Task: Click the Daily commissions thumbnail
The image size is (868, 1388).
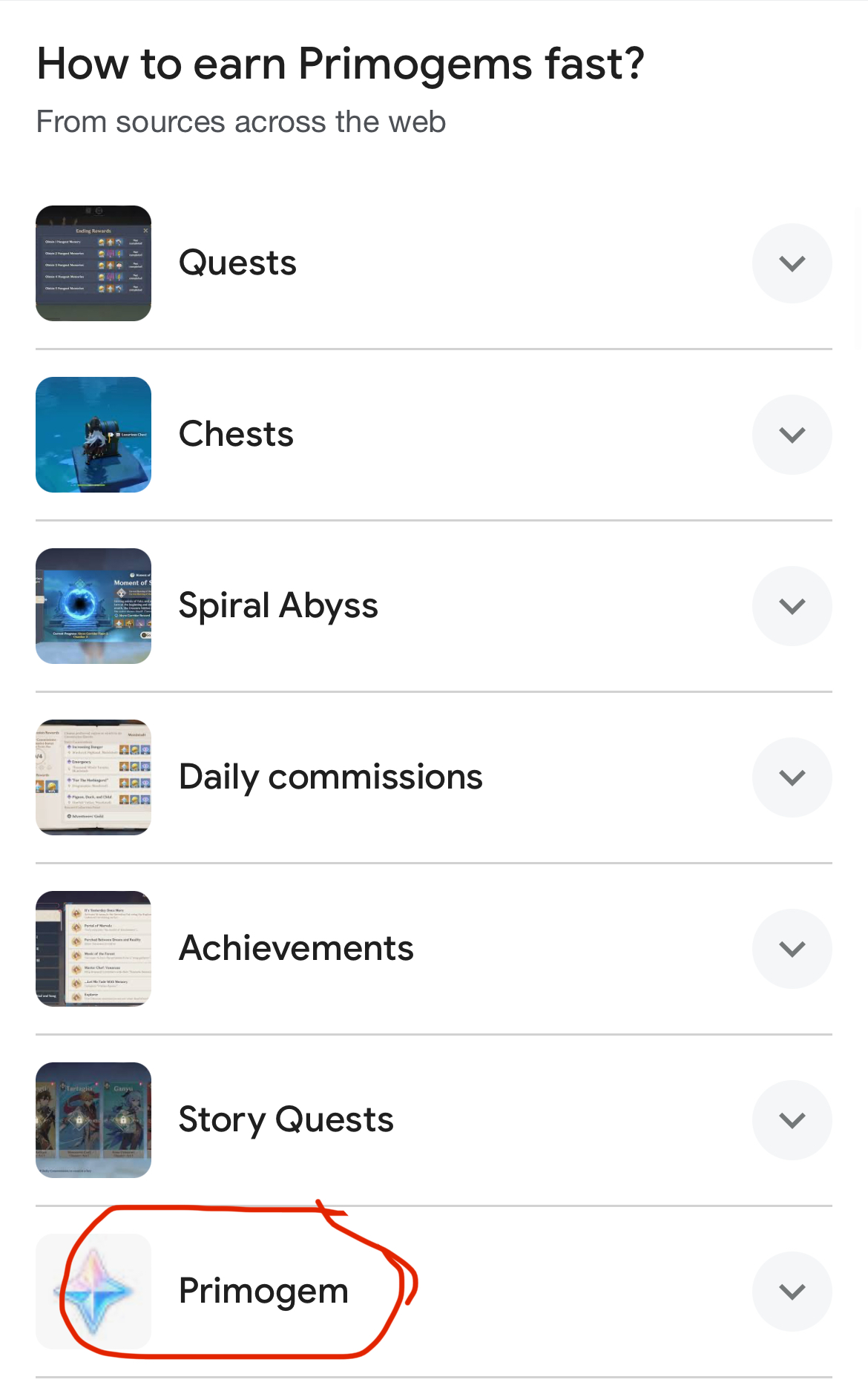Action: pyautogui.click(x=93, y=777)
